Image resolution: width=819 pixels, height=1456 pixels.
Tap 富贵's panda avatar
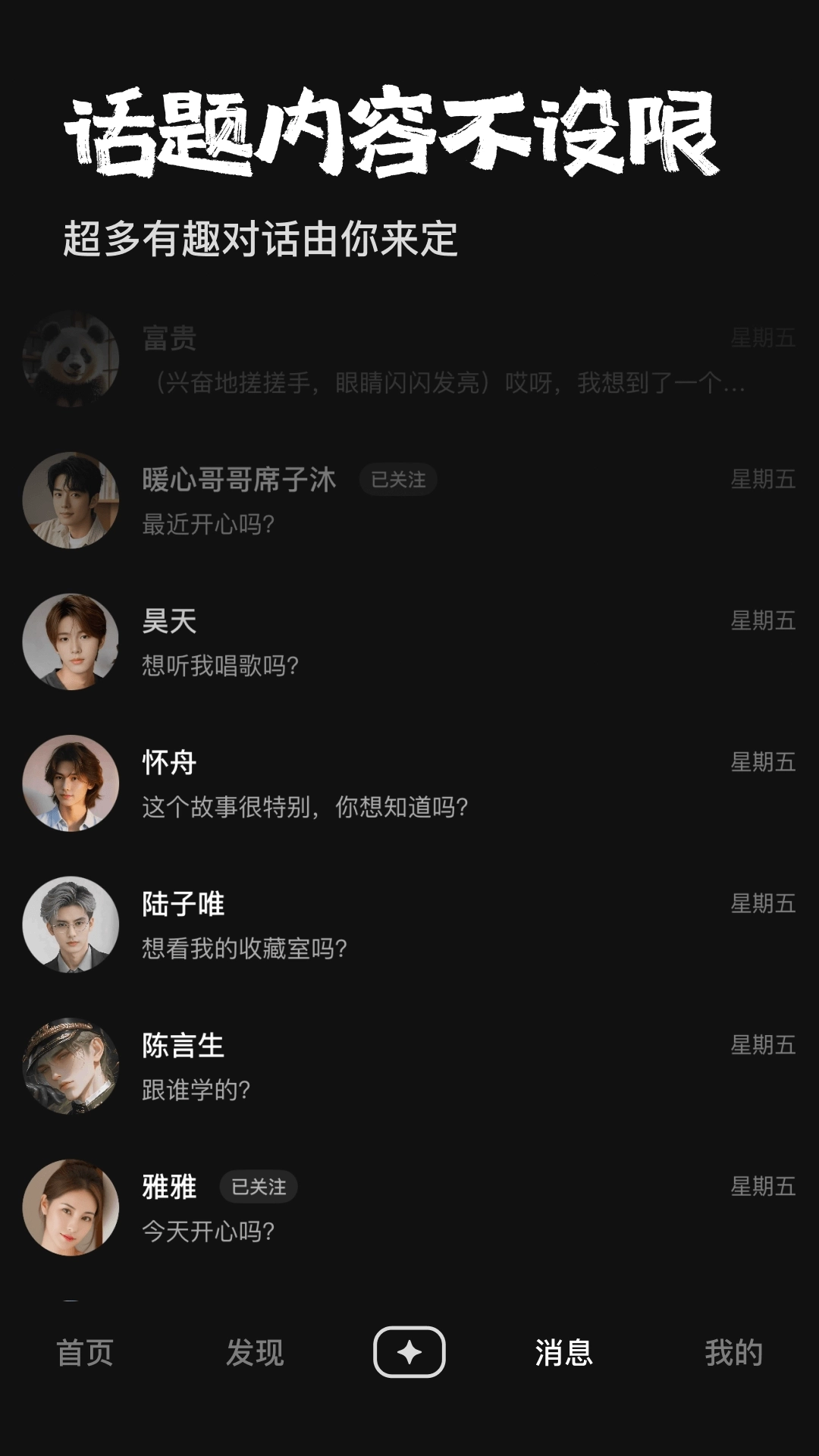72,359
